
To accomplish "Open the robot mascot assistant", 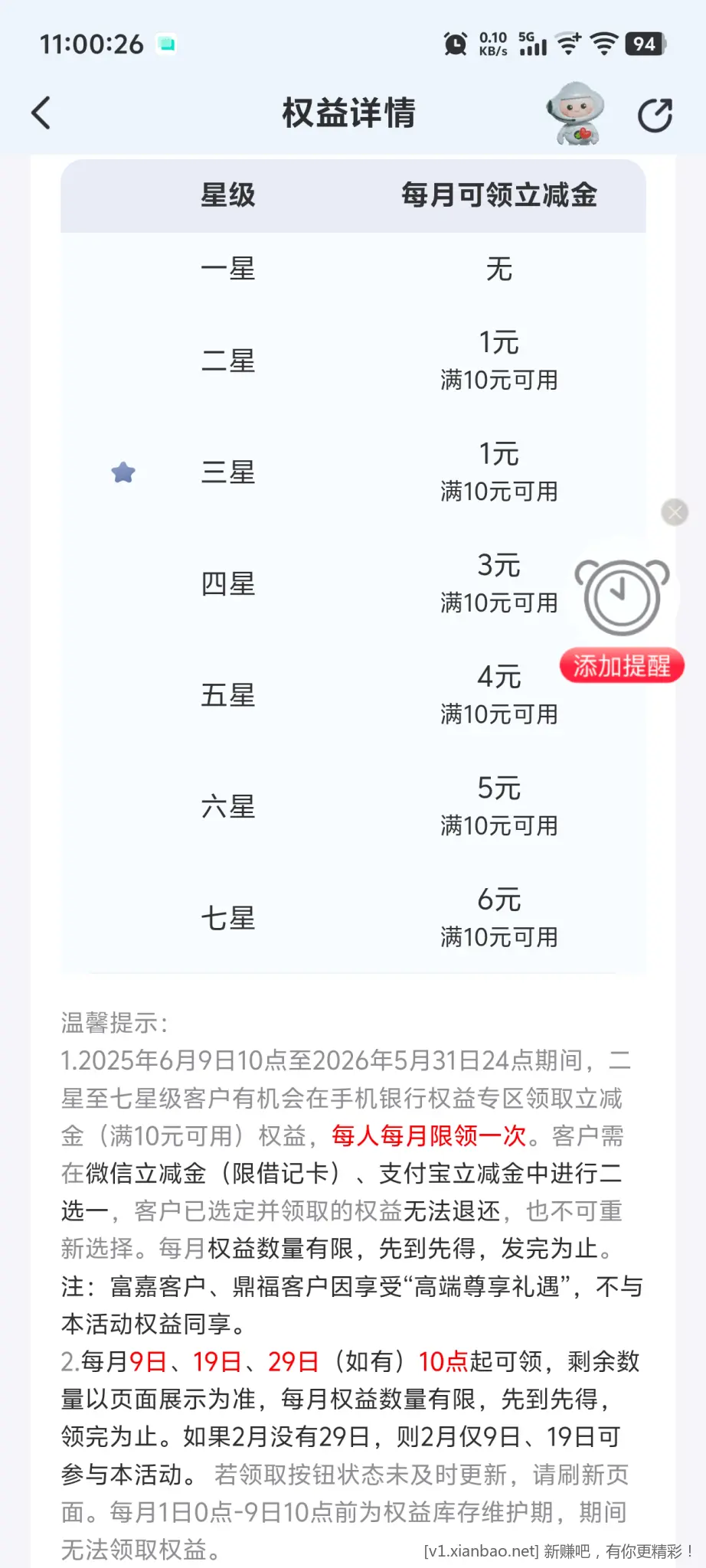I will (x=576, y=113).
